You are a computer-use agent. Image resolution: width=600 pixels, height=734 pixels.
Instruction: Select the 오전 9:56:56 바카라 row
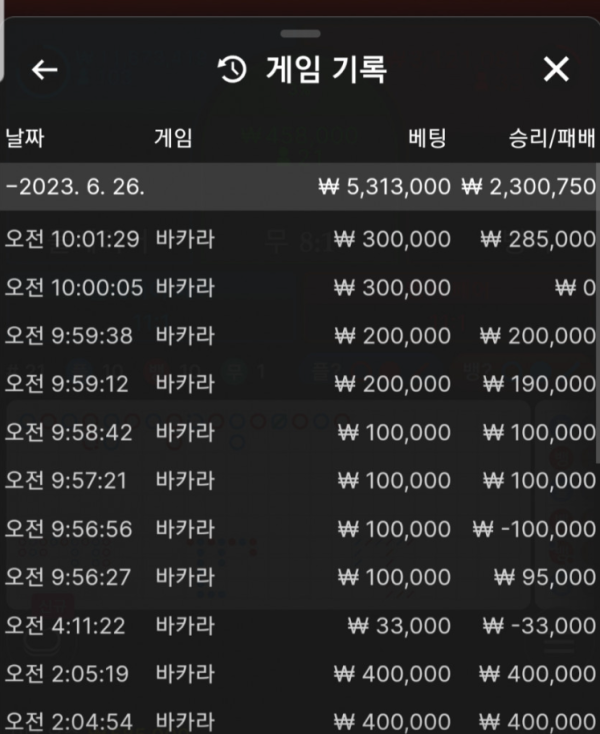click(300, 529)
